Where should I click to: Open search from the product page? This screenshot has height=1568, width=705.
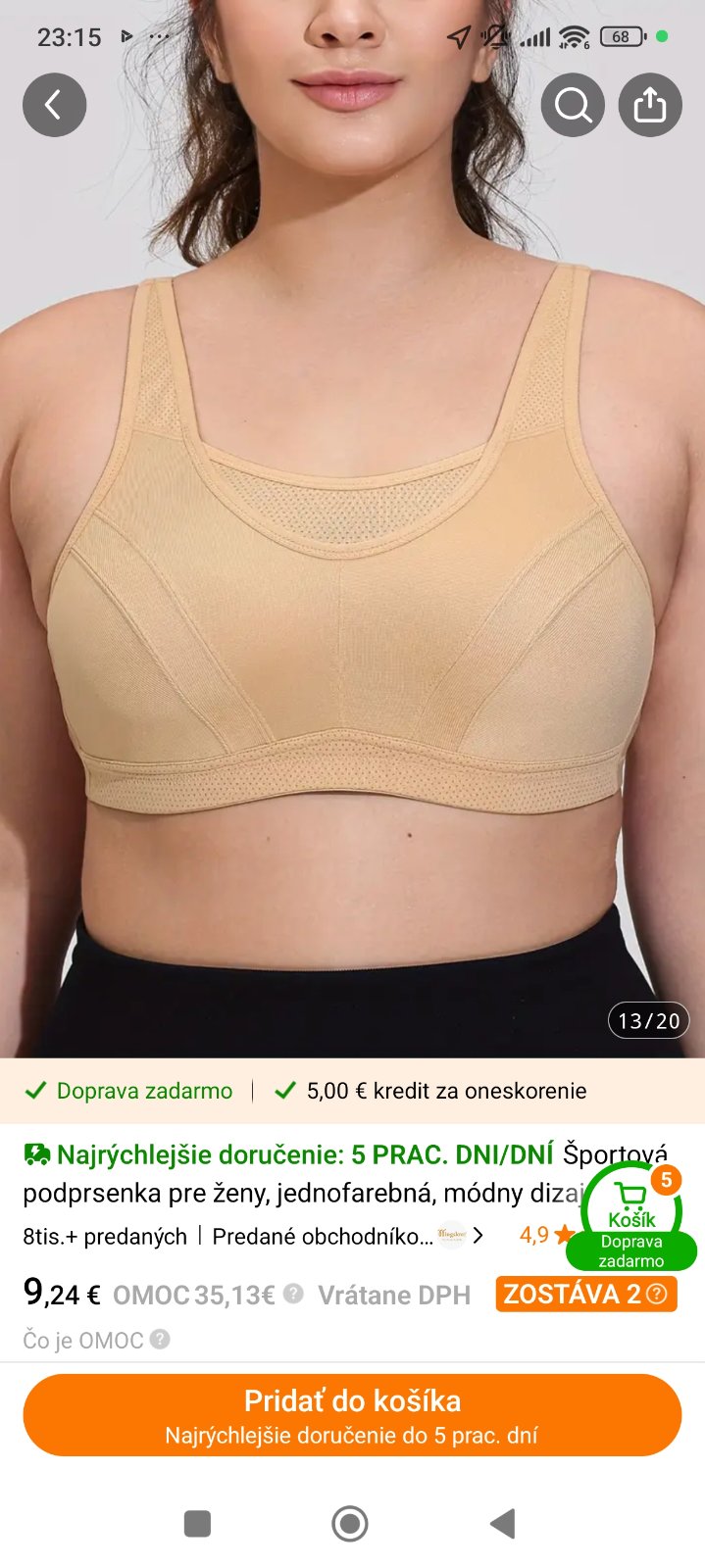pos(573,105)
